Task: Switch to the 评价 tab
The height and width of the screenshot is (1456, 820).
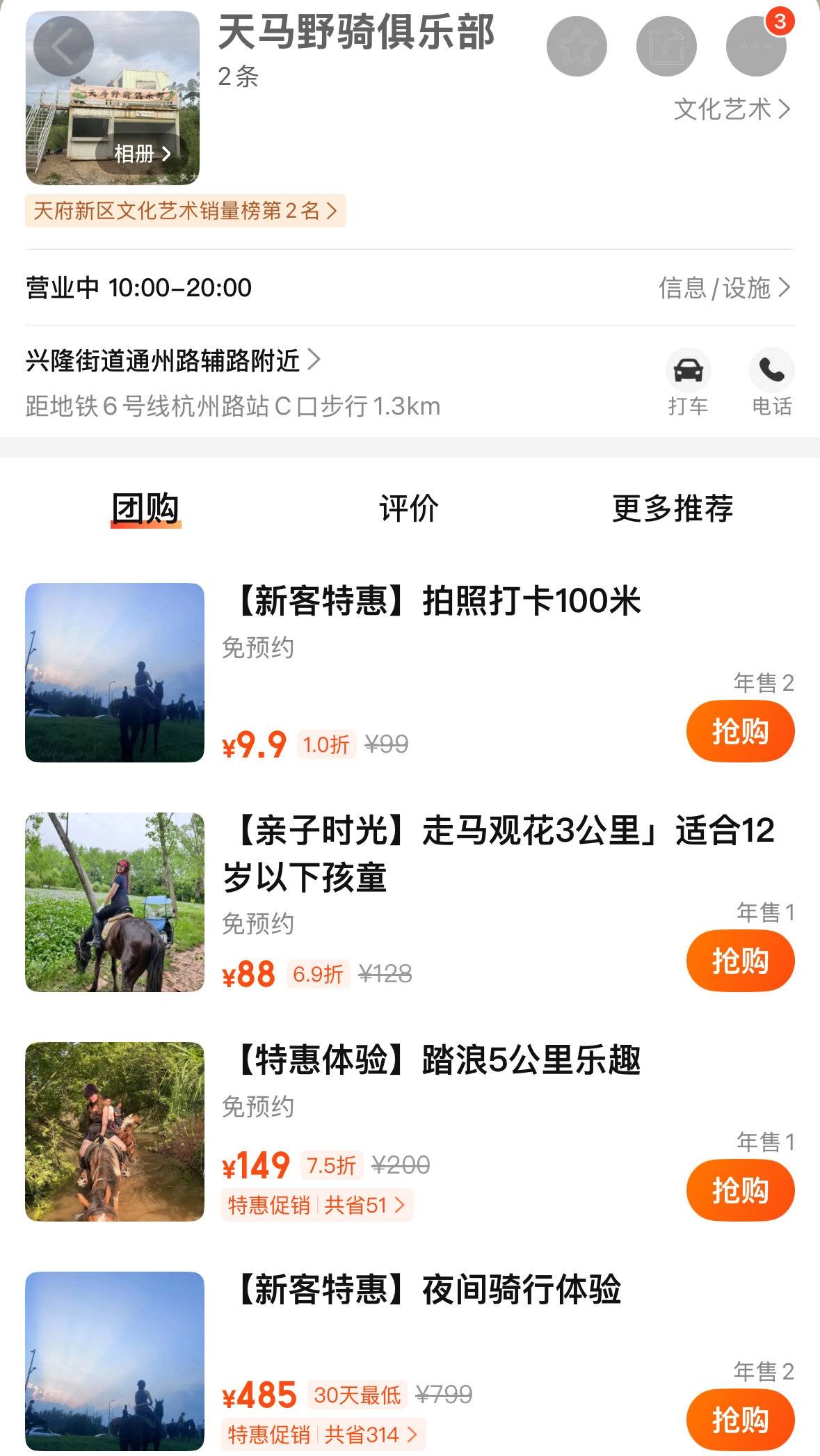Action: (x=409, y=509)
